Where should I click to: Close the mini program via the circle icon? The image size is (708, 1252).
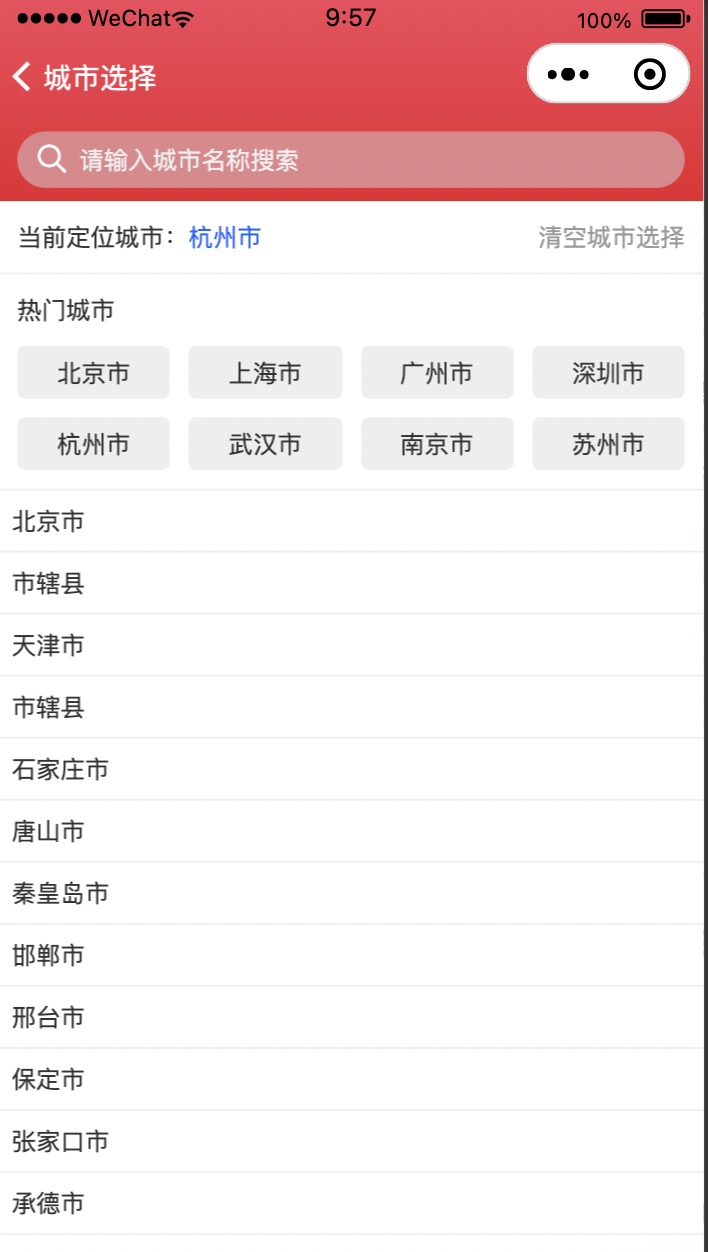click(x=649, y=74)
